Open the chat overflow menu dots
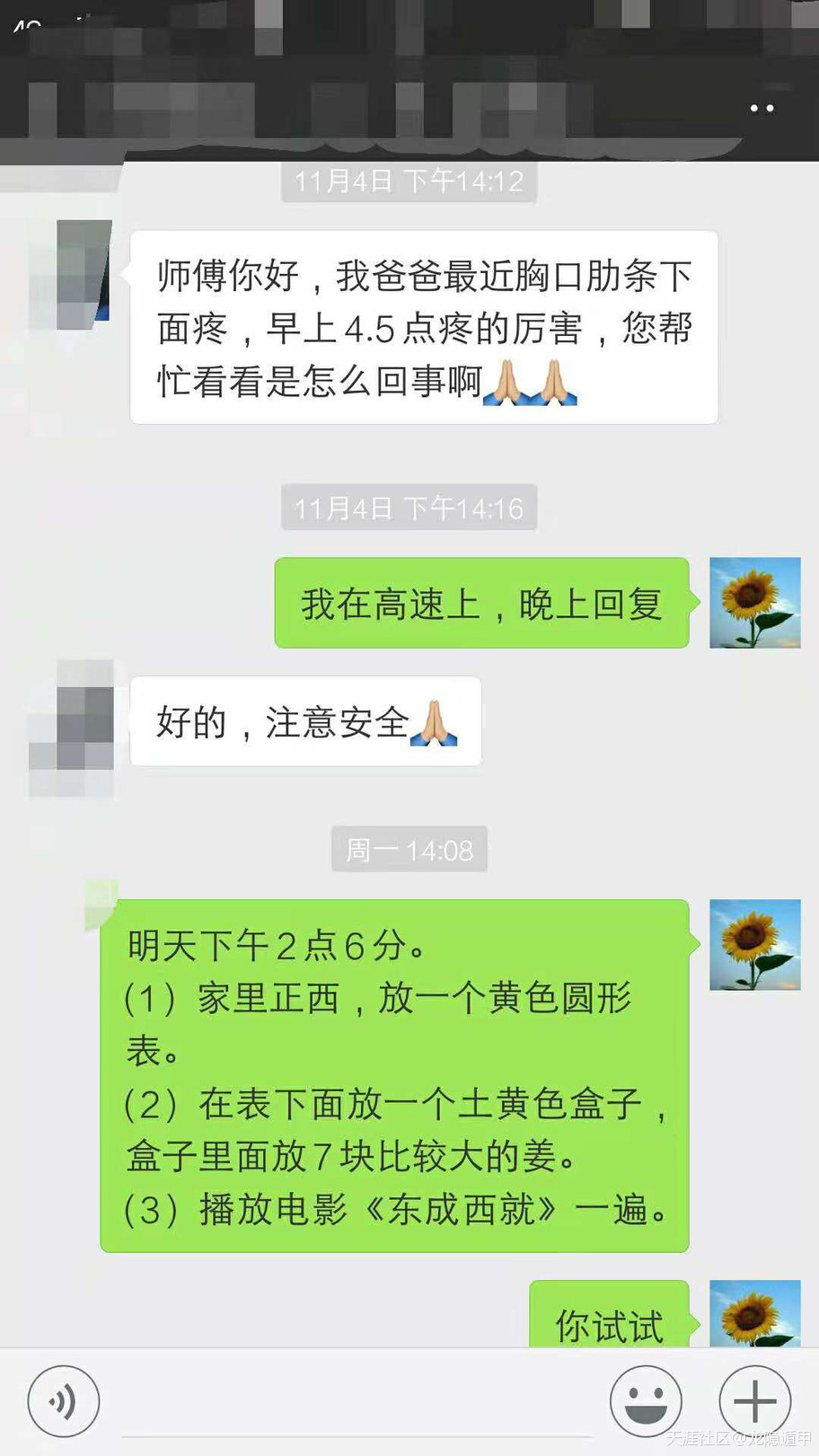The image size is (819, 1456). [x=762, y=108]
